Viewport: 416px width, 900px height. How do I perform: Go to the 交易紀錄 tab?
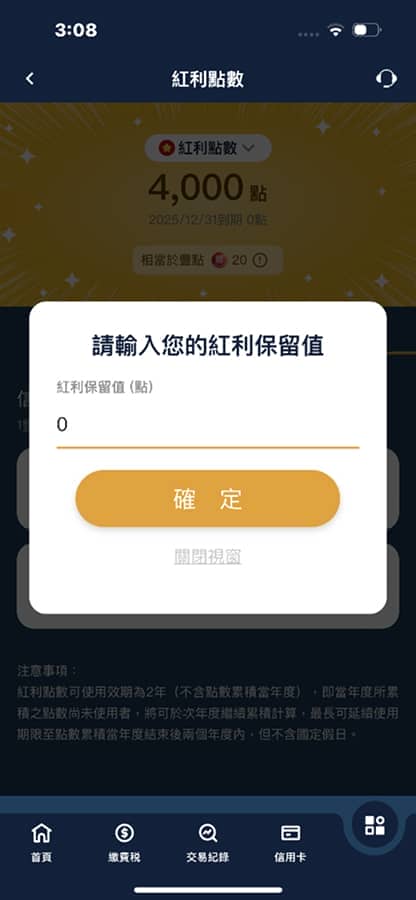click(x=208, y=843)
